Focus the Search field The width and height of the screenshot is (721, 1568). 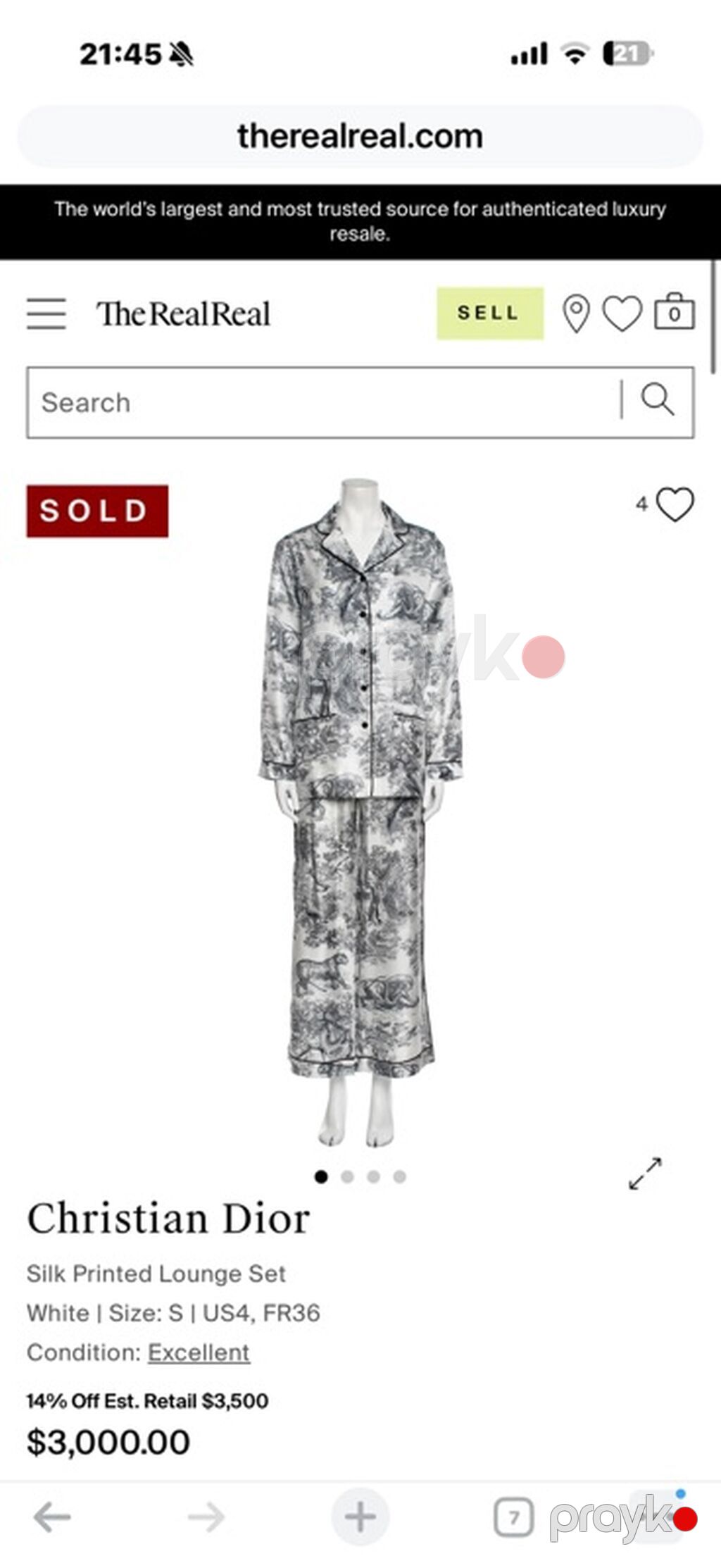pyautogui.click(x=324, y=402)
